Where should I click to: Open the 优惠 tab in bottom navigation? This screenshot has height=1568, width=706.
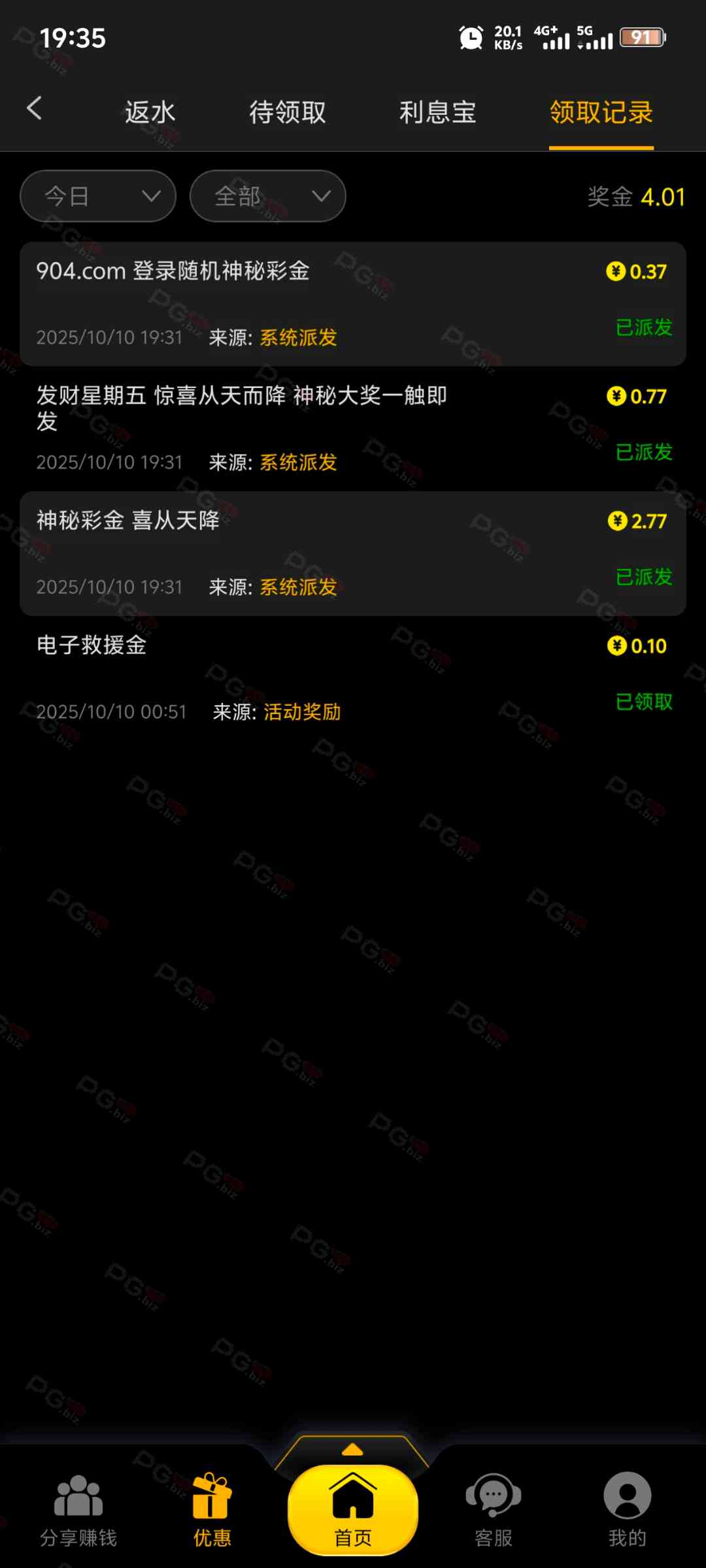click(x=212, y=1511)
